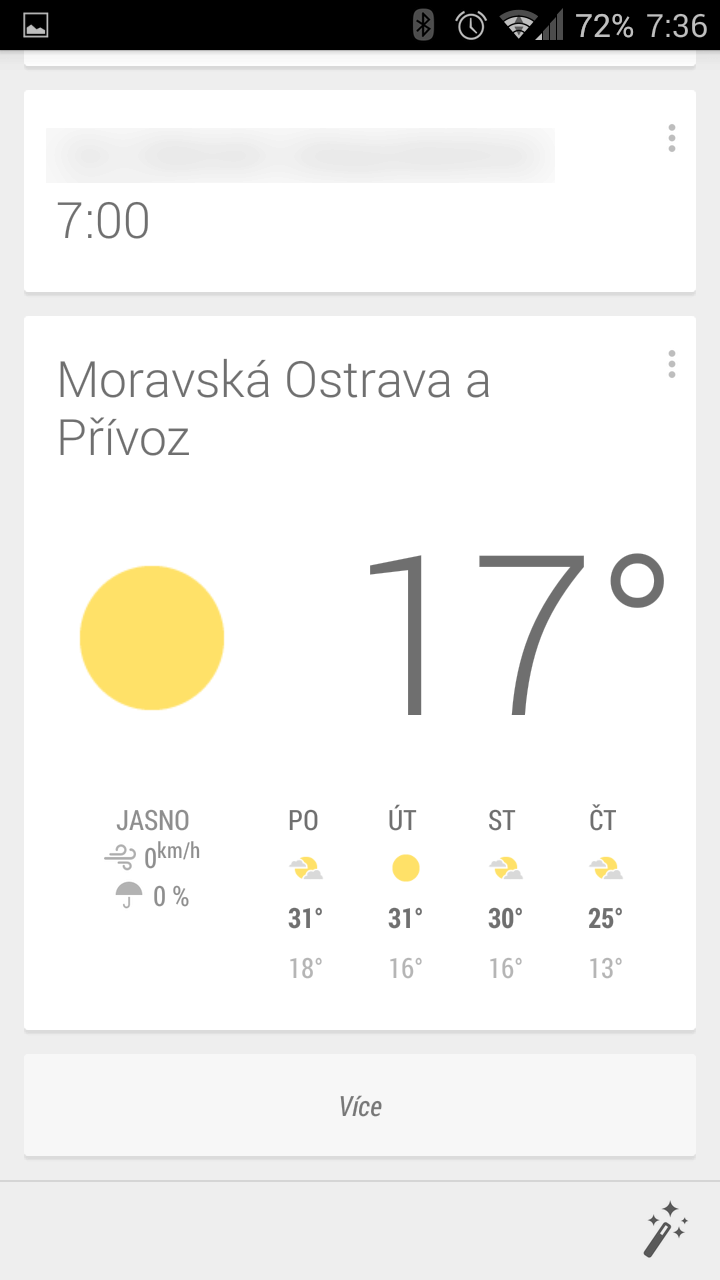Open the overflow menu on the 7:00 card
Screen dimensions: 720x1280
pyautogui.click(x=671, y=138)
